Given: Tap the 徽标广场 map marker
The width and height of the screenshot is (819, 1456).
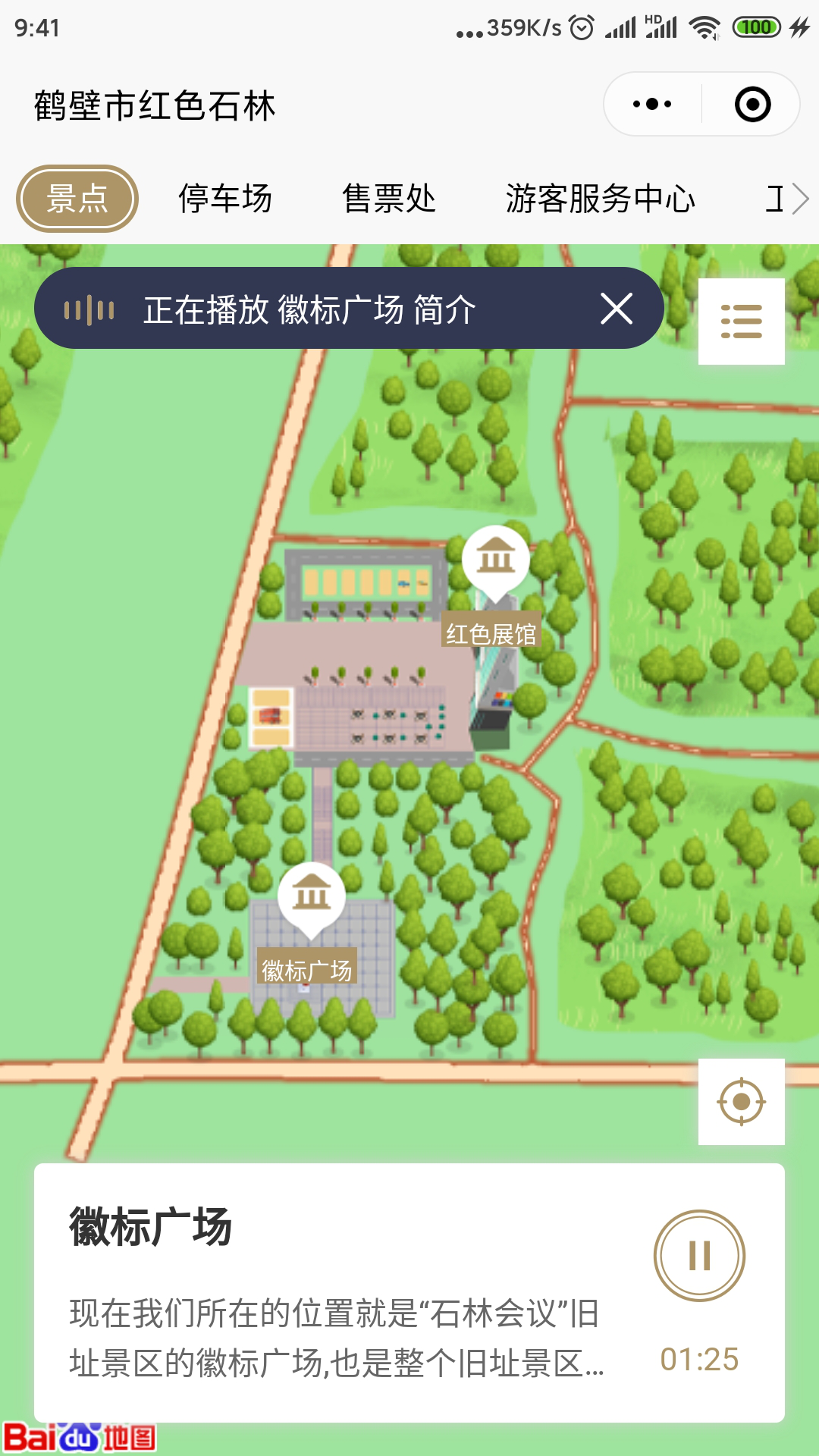Looking at the screenshot, I should [311, 898].
